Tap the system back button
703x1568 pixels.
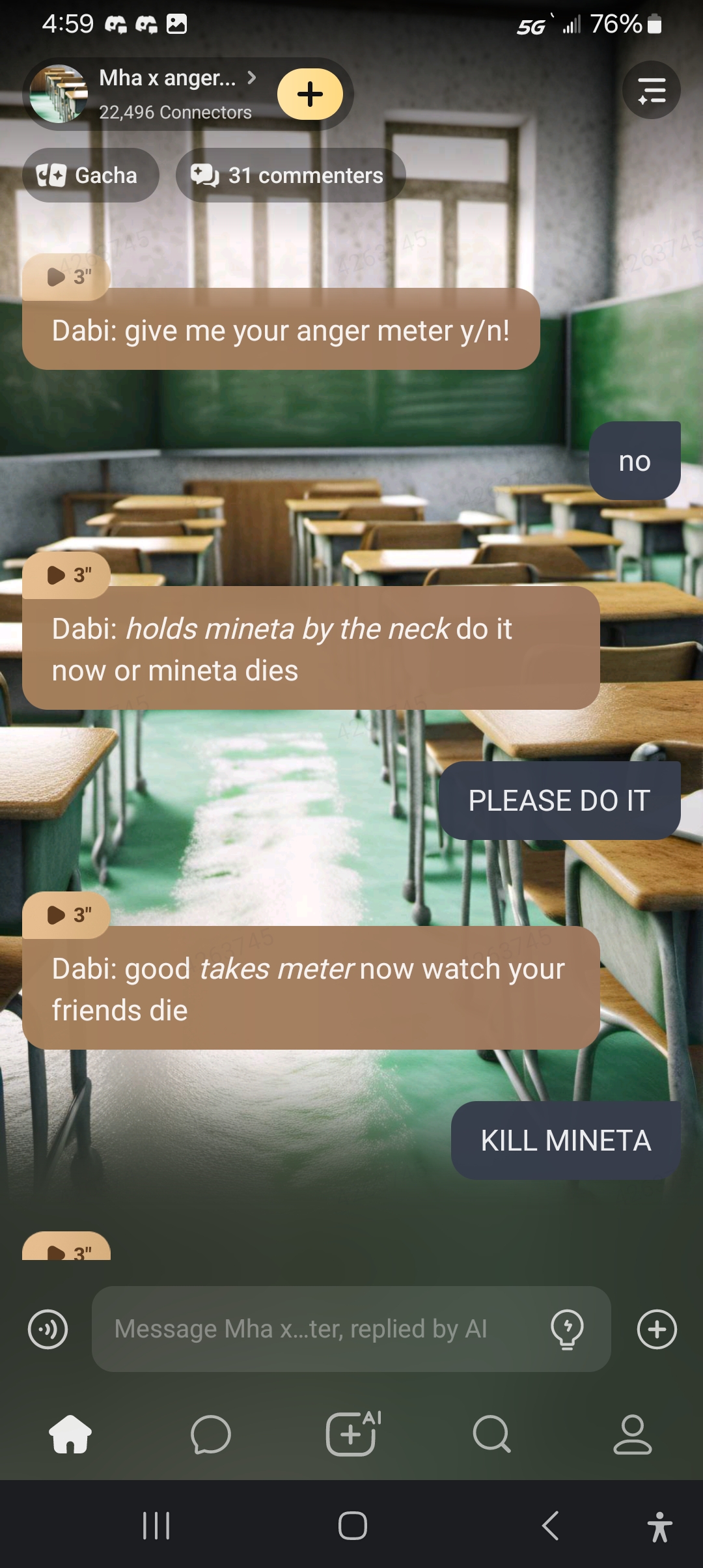550,1525
